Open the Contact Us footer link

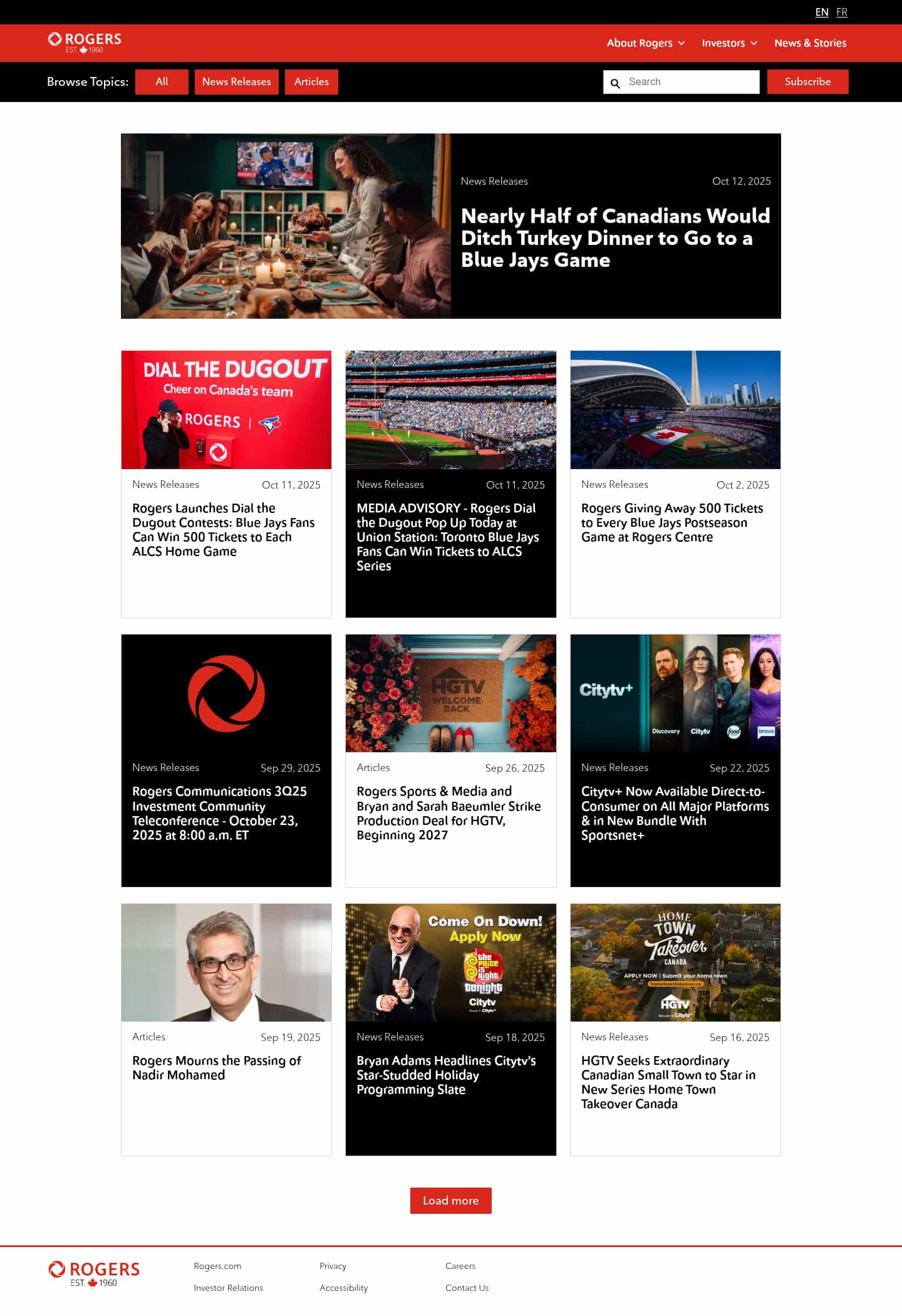[467, 1288]
